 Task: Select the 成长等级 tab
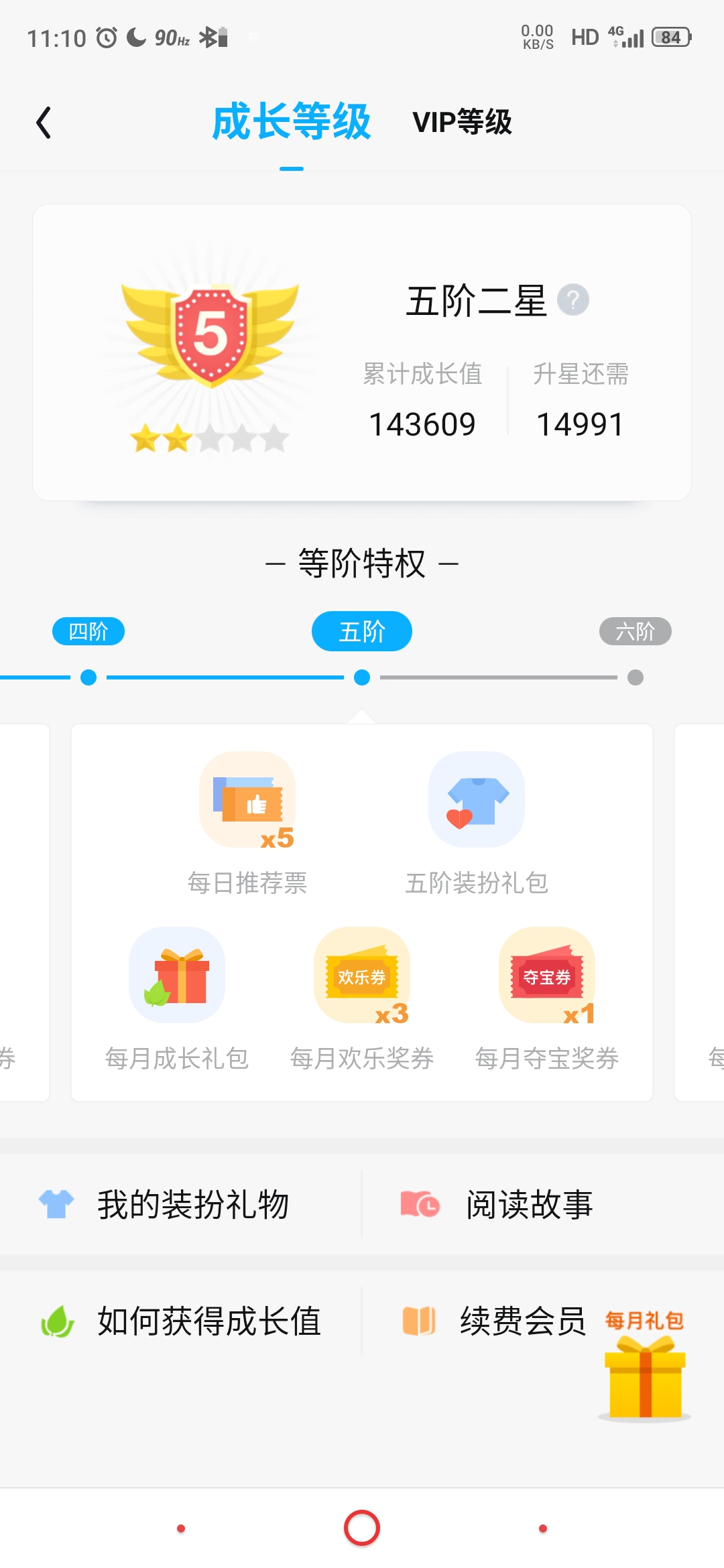tap(291, 123)
